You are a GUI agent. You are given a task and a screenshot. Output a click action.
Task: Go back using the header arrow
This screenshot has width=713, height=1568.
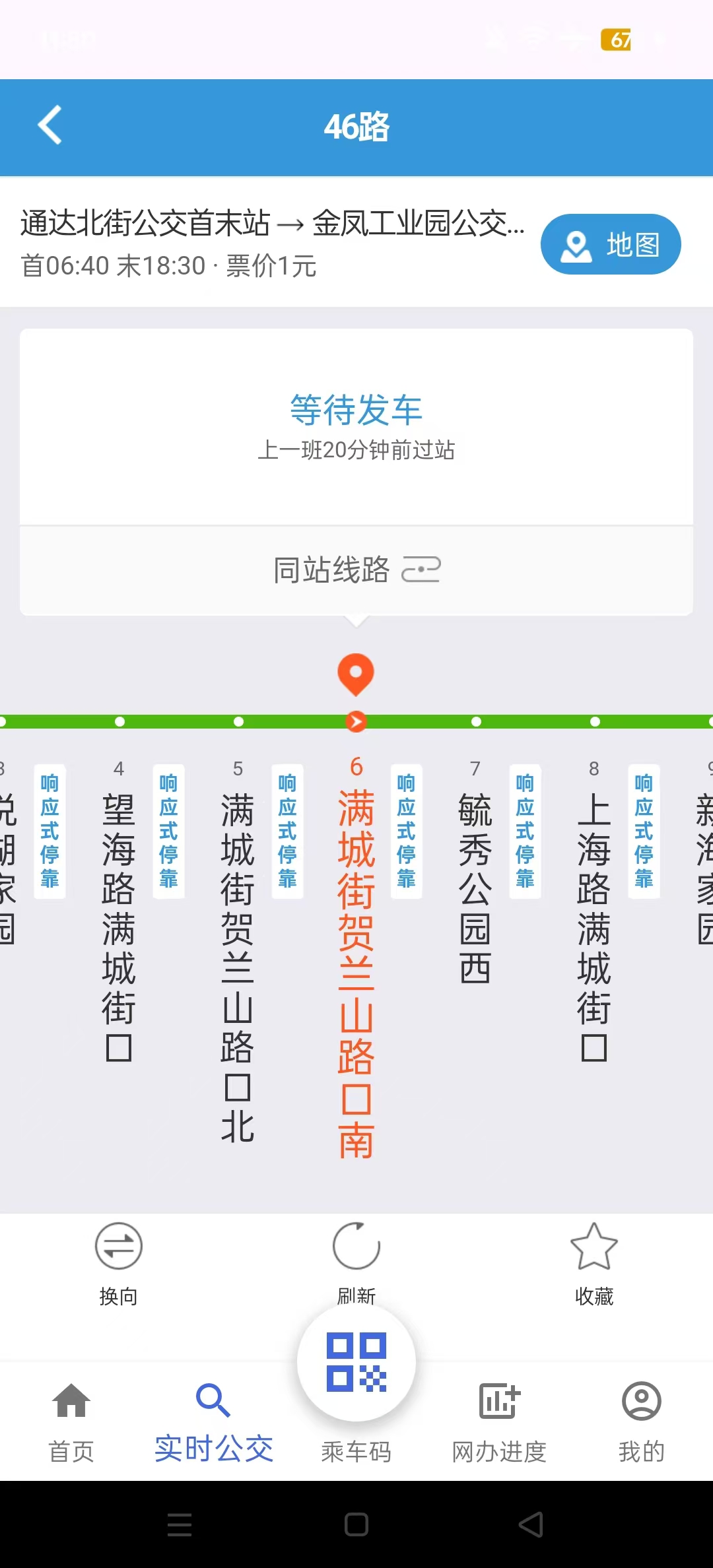(x=50, y=125)
